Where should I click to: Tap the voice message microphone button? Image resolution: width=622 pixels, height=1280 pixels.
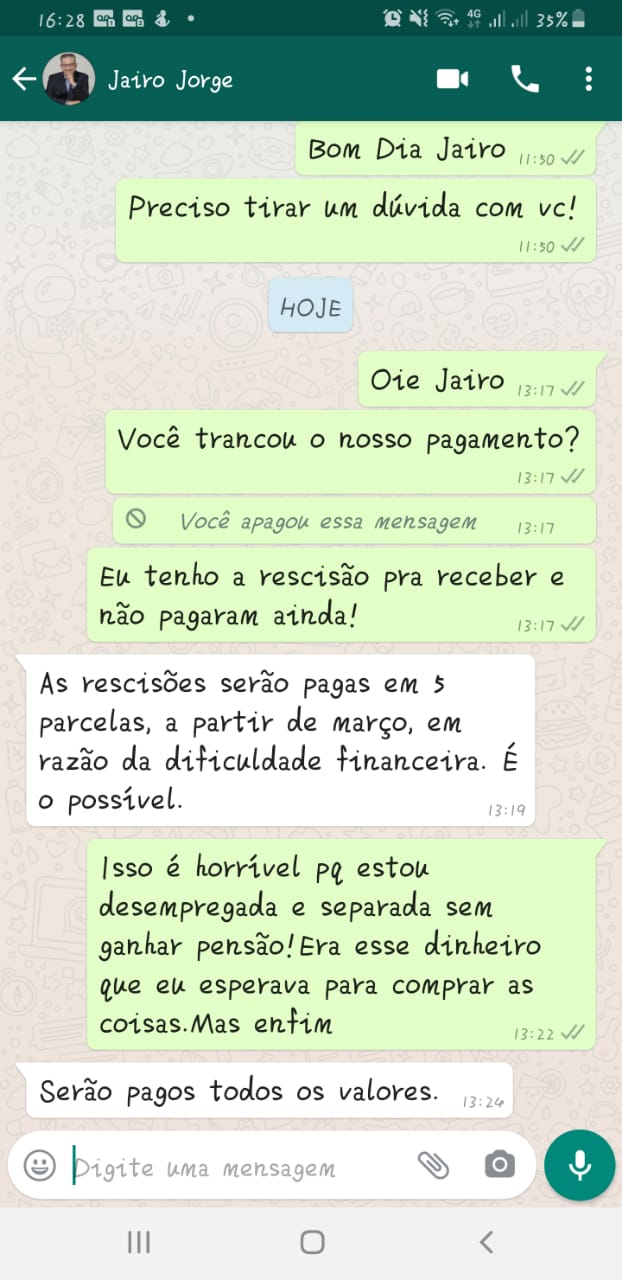pos(579,1165)
